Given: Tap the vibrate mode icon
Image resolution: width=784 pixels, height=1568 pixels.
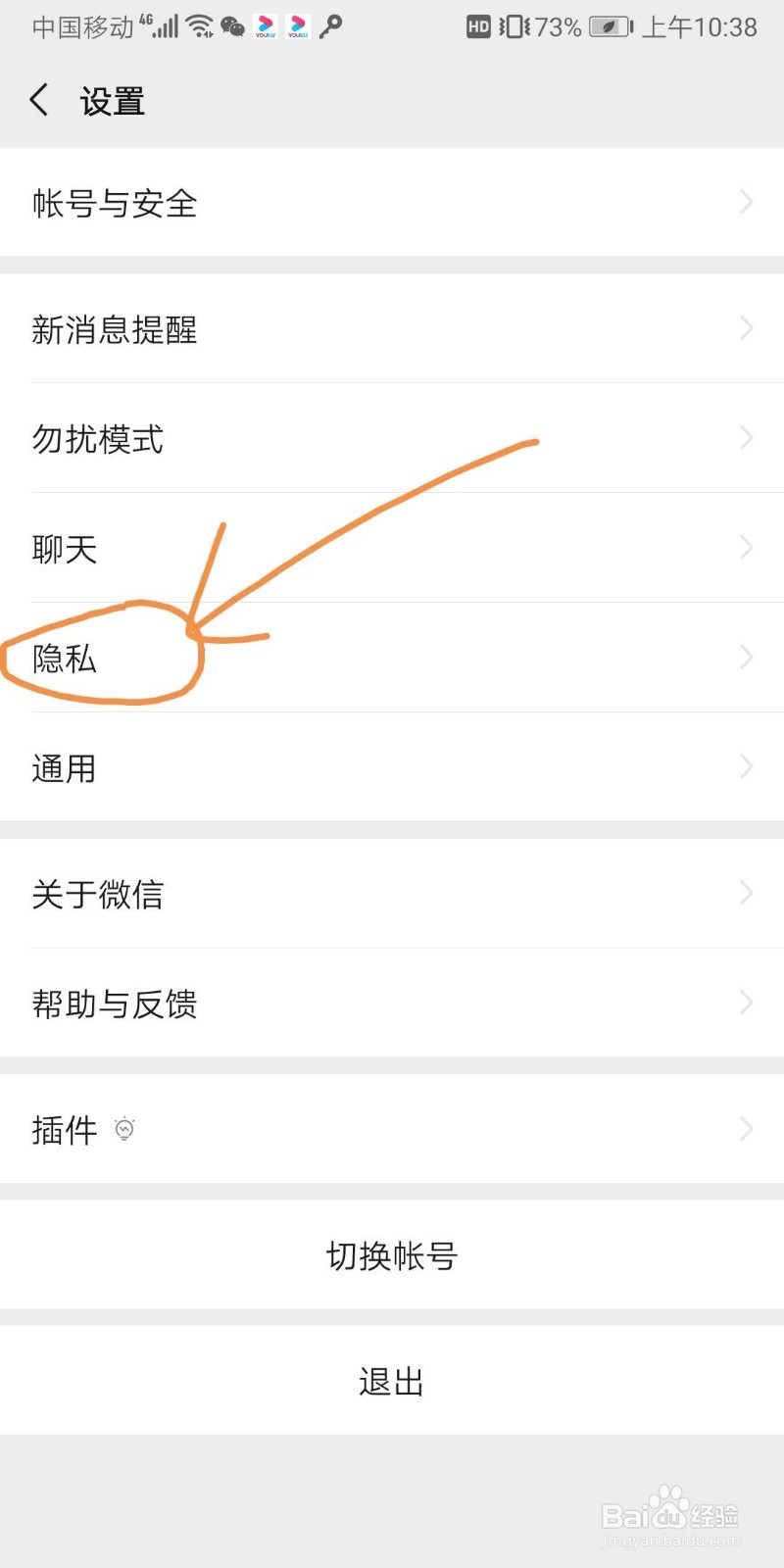Looking at the screenshot, I should [x=511, y=26].
